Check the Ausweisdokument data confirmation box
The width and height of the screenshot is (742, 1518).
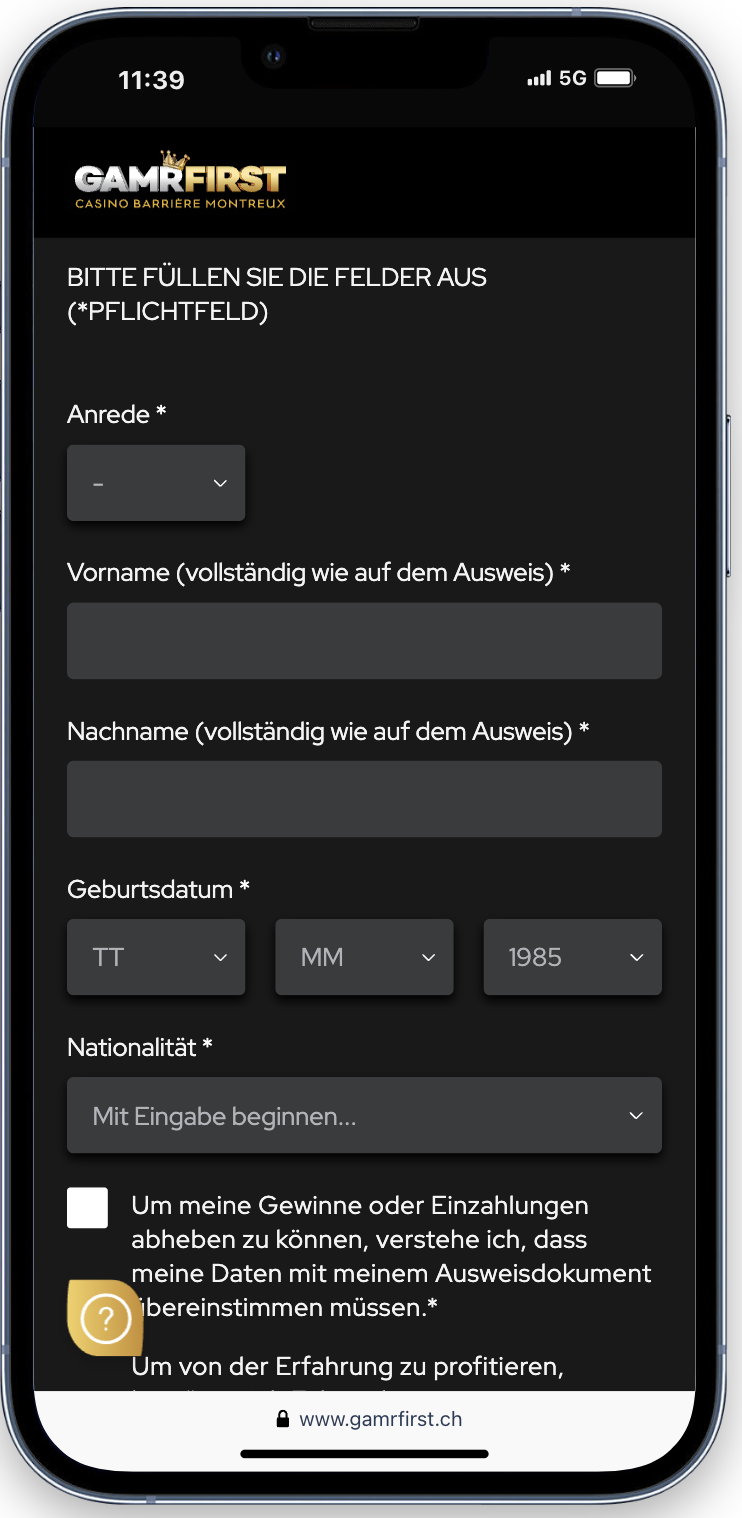click(88, 1208)
